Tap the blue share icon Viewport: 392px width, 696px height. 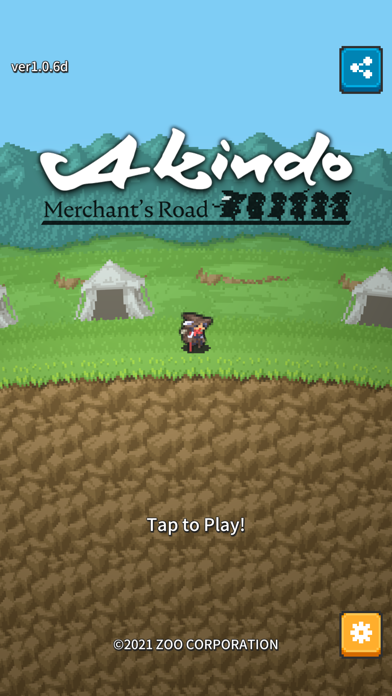coord(361,70)
